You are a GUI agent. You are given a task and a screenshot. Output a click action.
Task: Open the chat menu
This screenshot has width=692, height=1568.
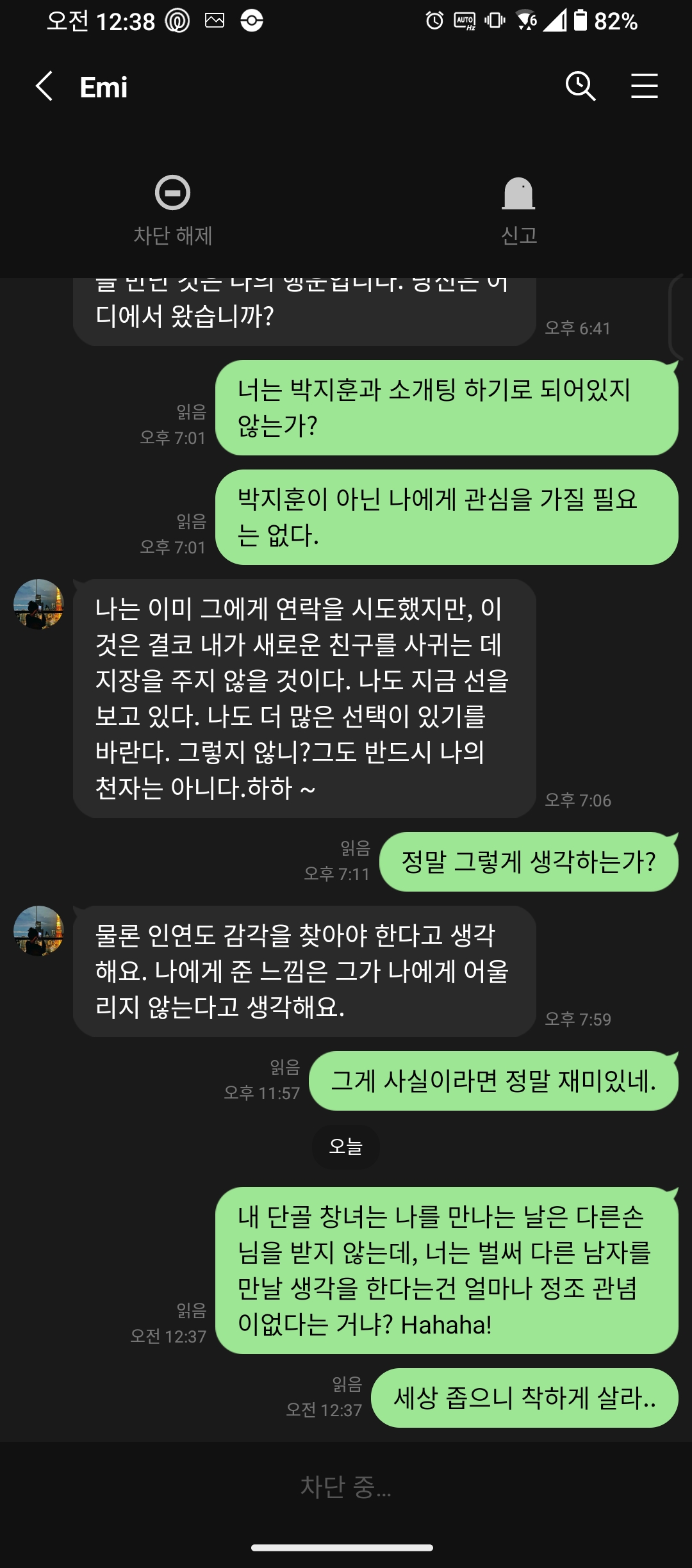click(644, 86)
